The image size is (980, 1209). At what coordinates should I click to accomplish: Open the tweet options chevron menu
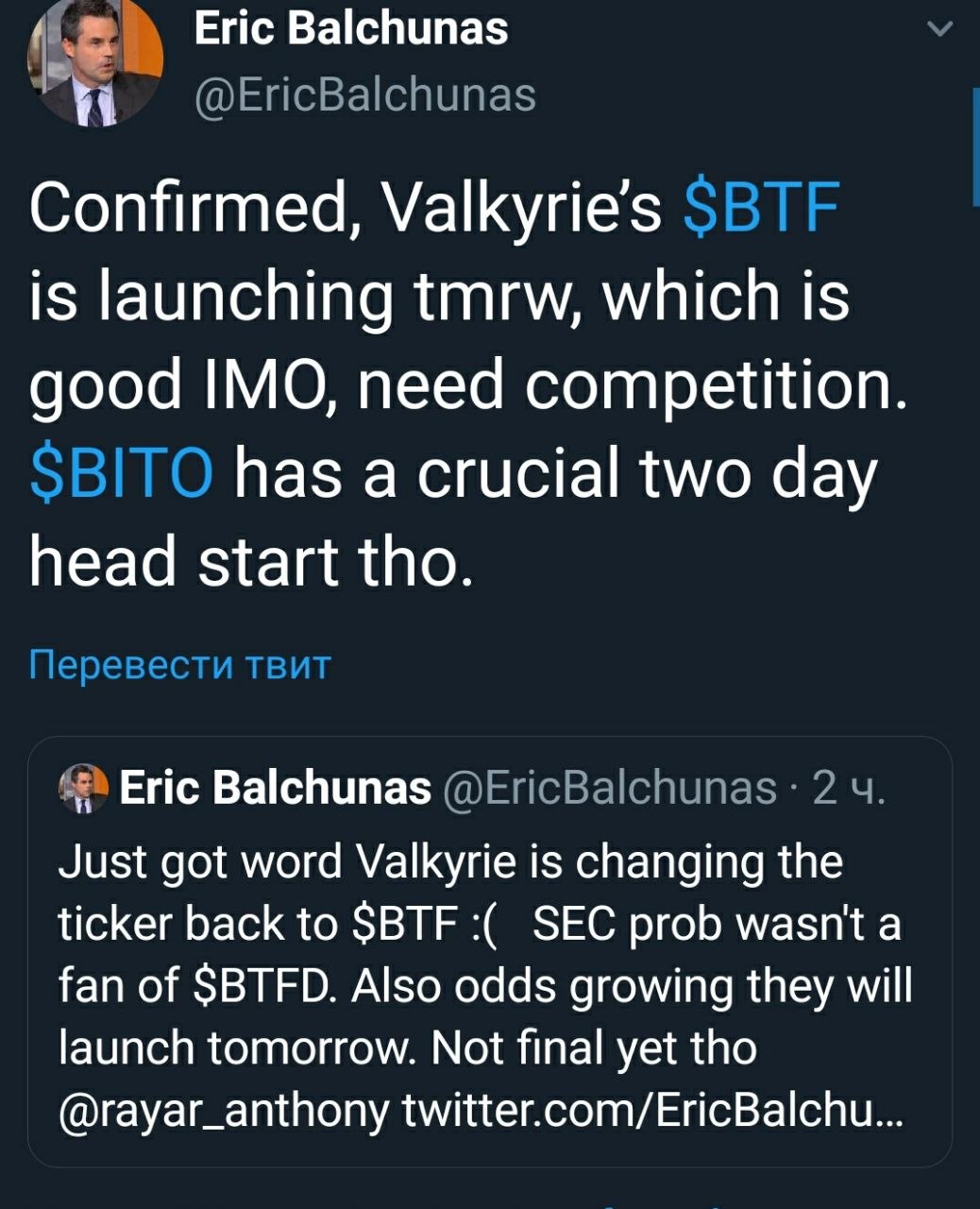coord(939,30)
